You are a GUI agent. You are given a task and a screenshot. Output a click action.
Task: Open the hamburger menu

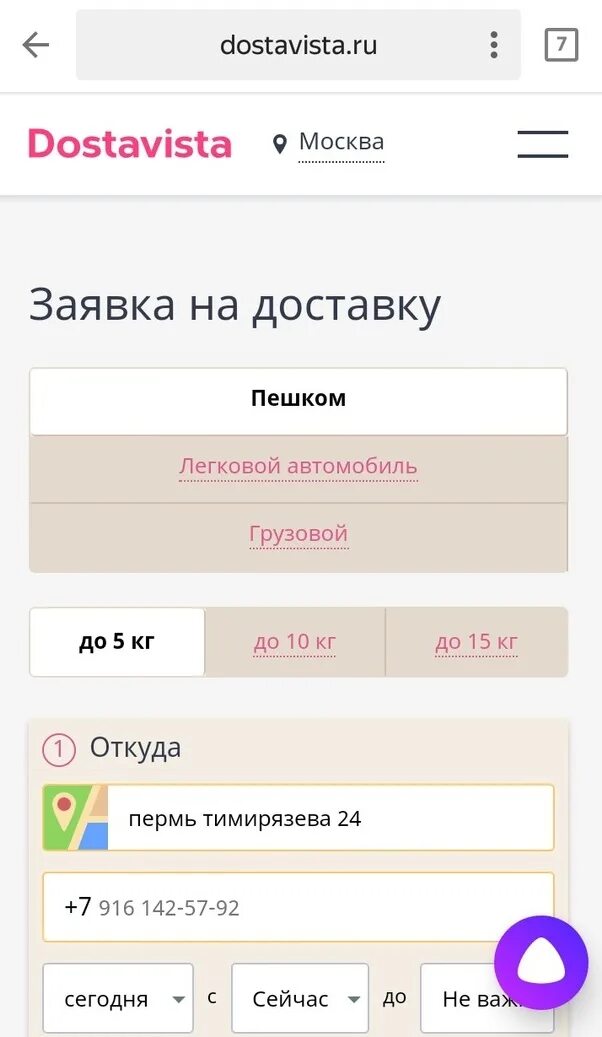(x=542, y=144)
